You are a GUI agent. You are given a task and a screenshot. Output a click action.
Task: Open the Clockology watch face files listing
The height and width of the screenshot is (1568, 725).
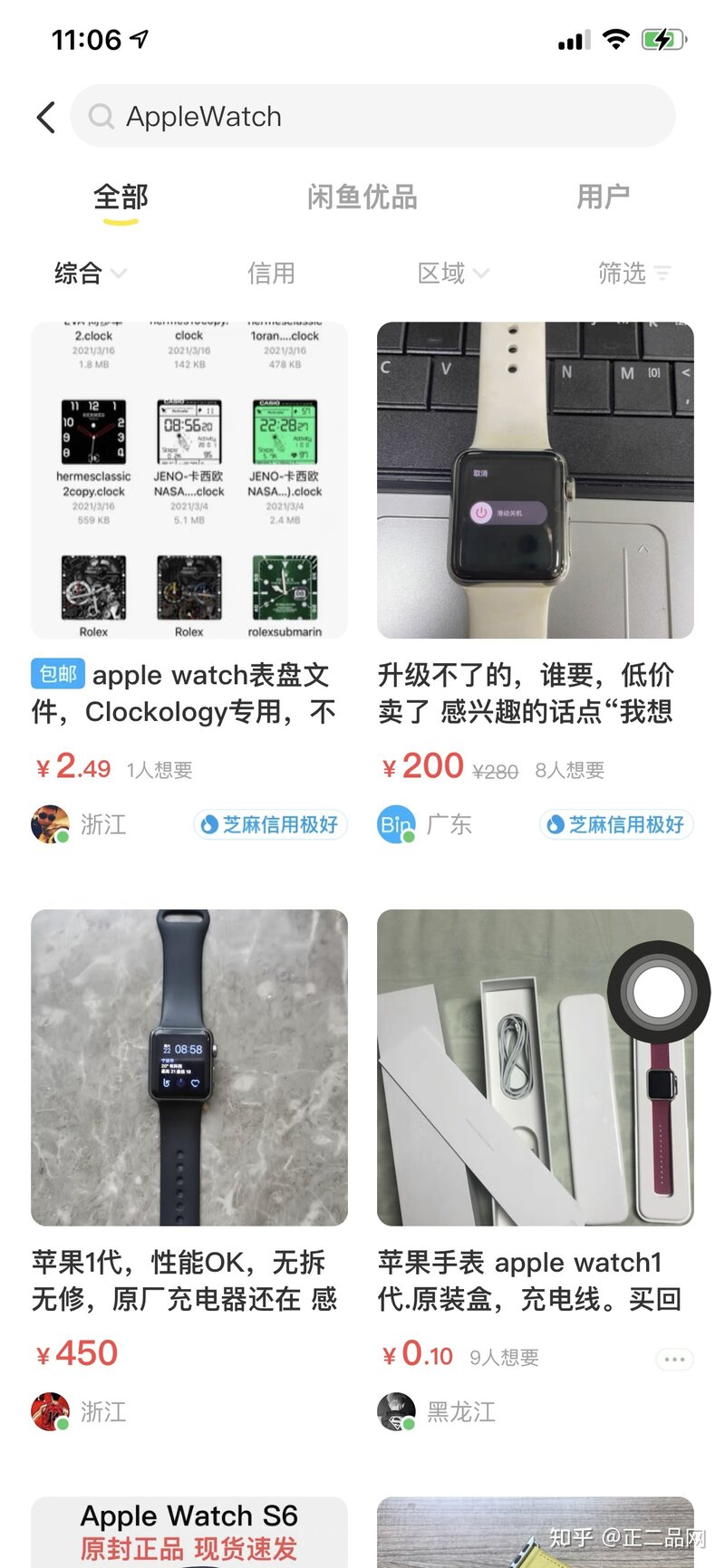click(189, 480)
